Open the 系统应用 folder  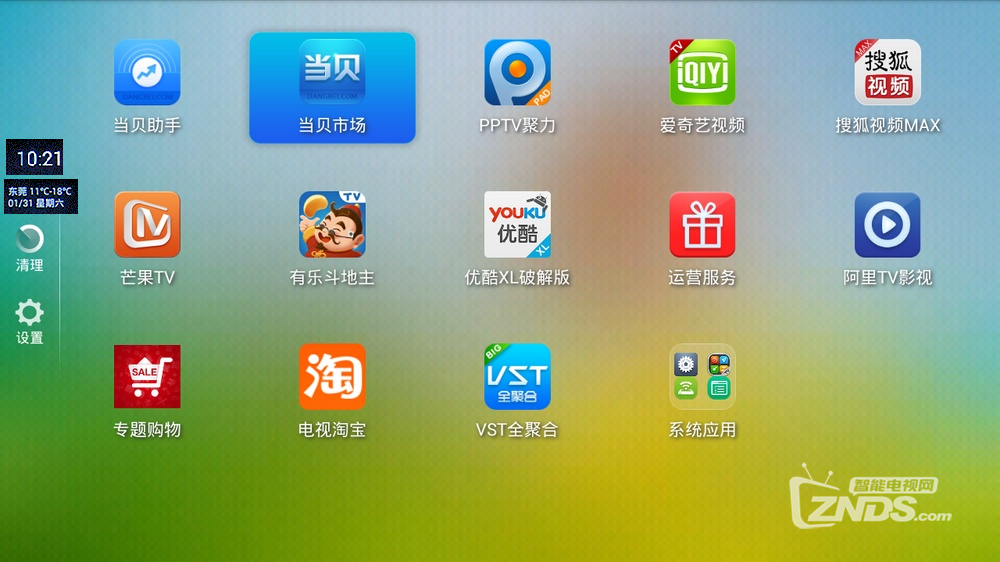click(x=702, y=377)
